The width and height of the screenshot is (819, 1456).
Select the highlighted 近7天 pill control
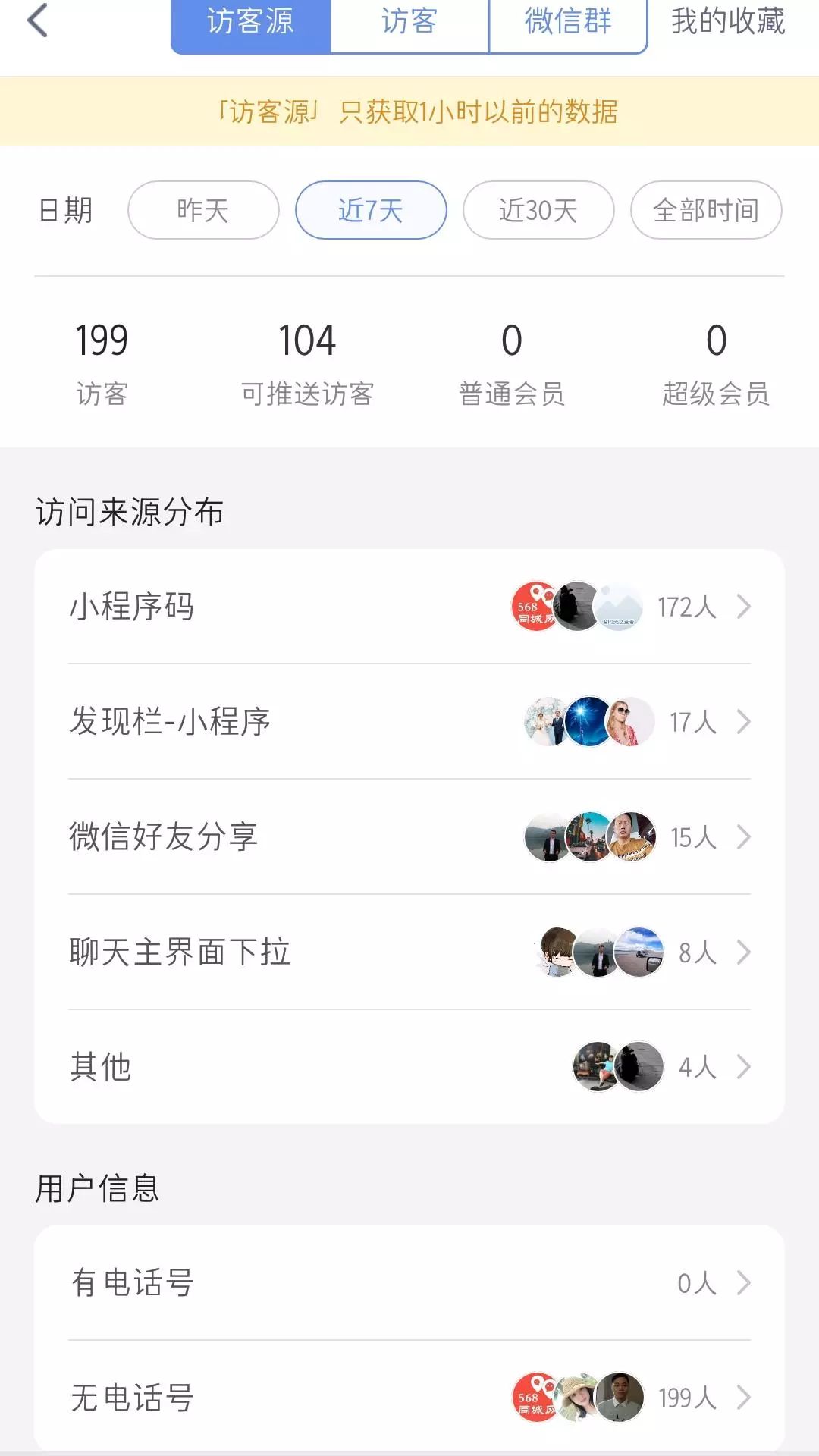point(371,210)
